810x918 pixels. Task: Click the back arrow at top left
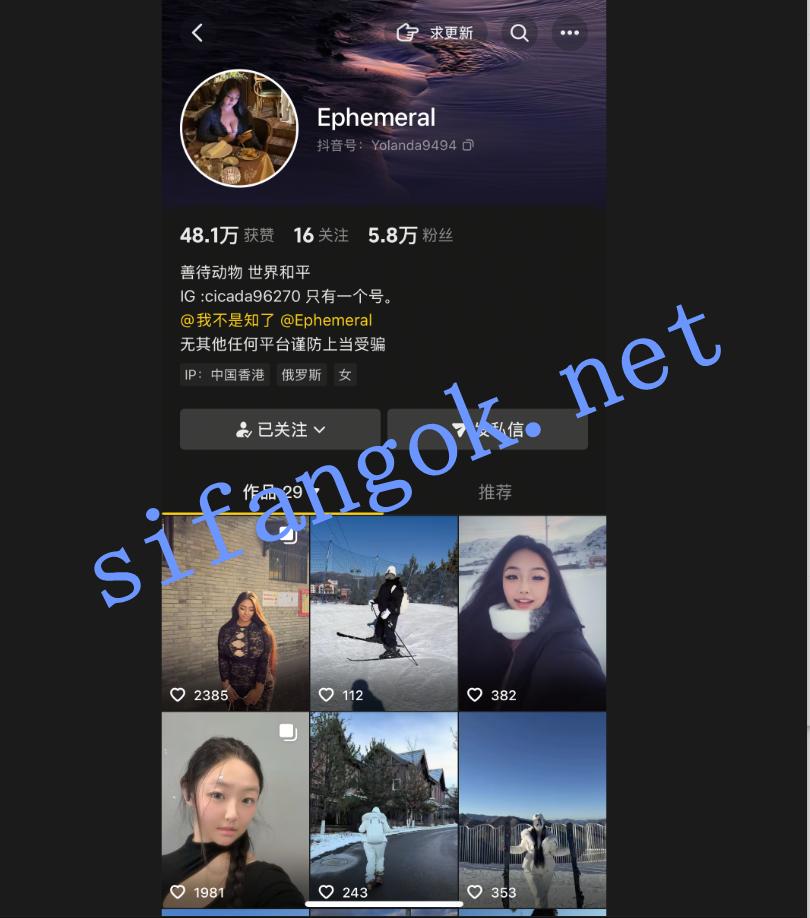(x=196, y=32)
